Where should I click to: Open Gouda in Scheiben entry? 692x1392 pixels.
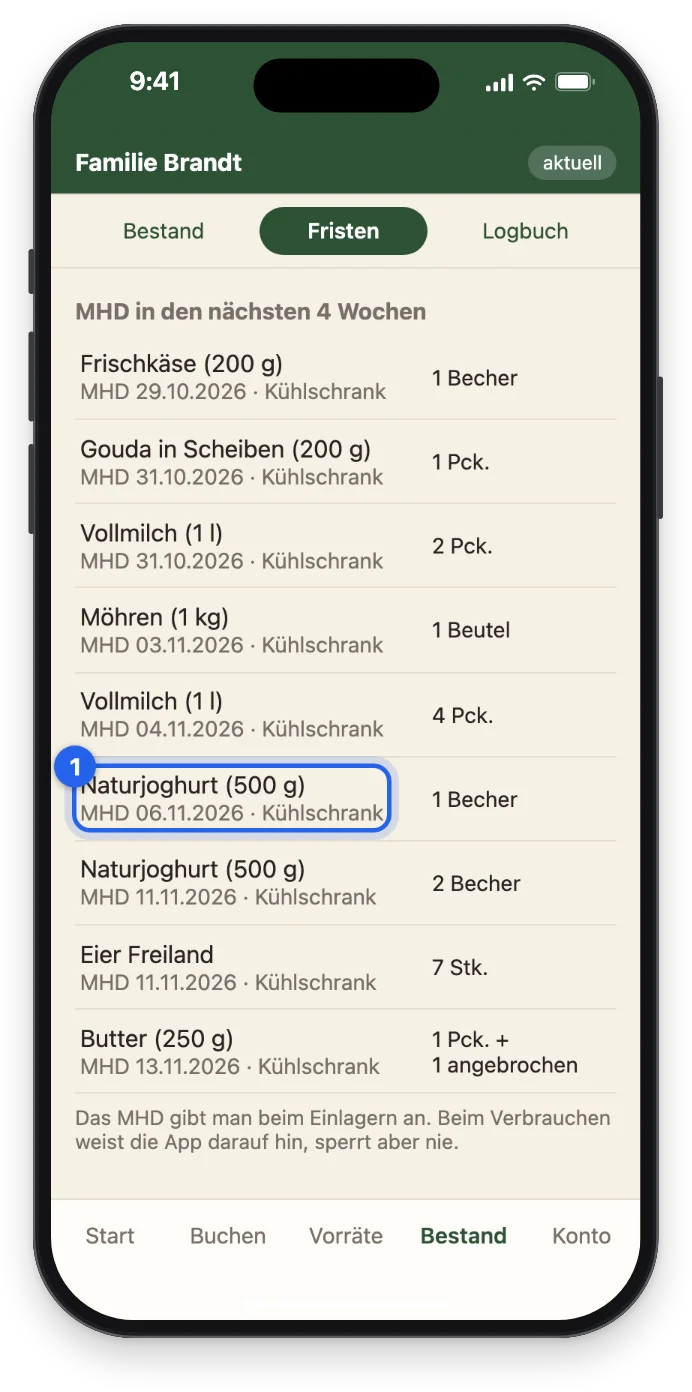pos(346,462)
